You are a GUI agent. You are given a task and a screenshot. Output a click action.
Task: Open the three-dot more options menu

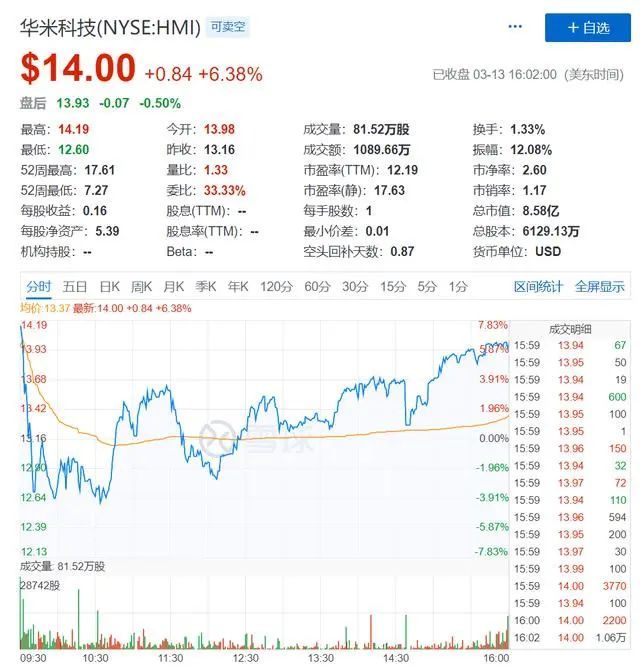(515, 27)
